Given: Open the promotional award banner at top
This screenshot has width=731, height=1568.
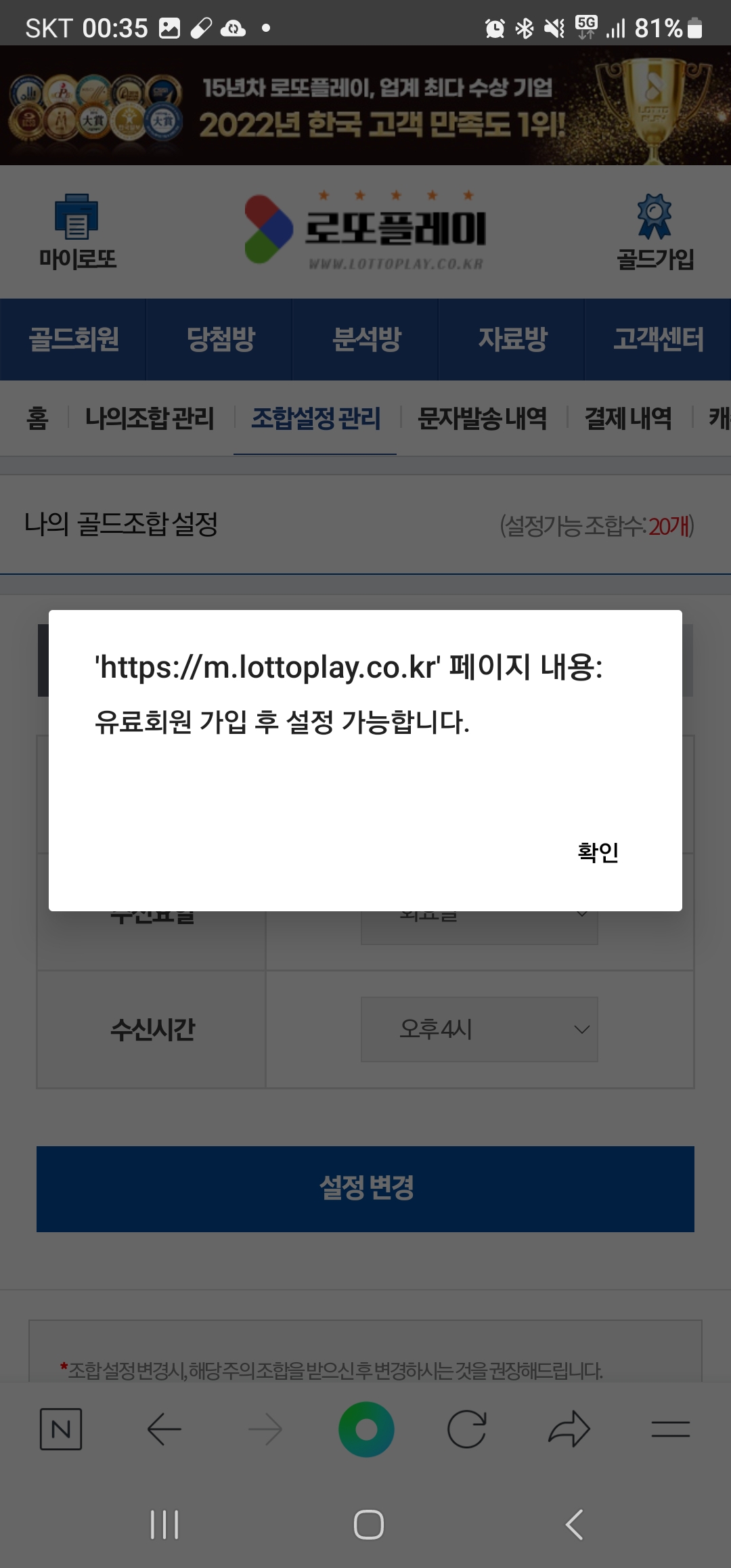Looking at the screenshot, I should [x=365, y=106].
